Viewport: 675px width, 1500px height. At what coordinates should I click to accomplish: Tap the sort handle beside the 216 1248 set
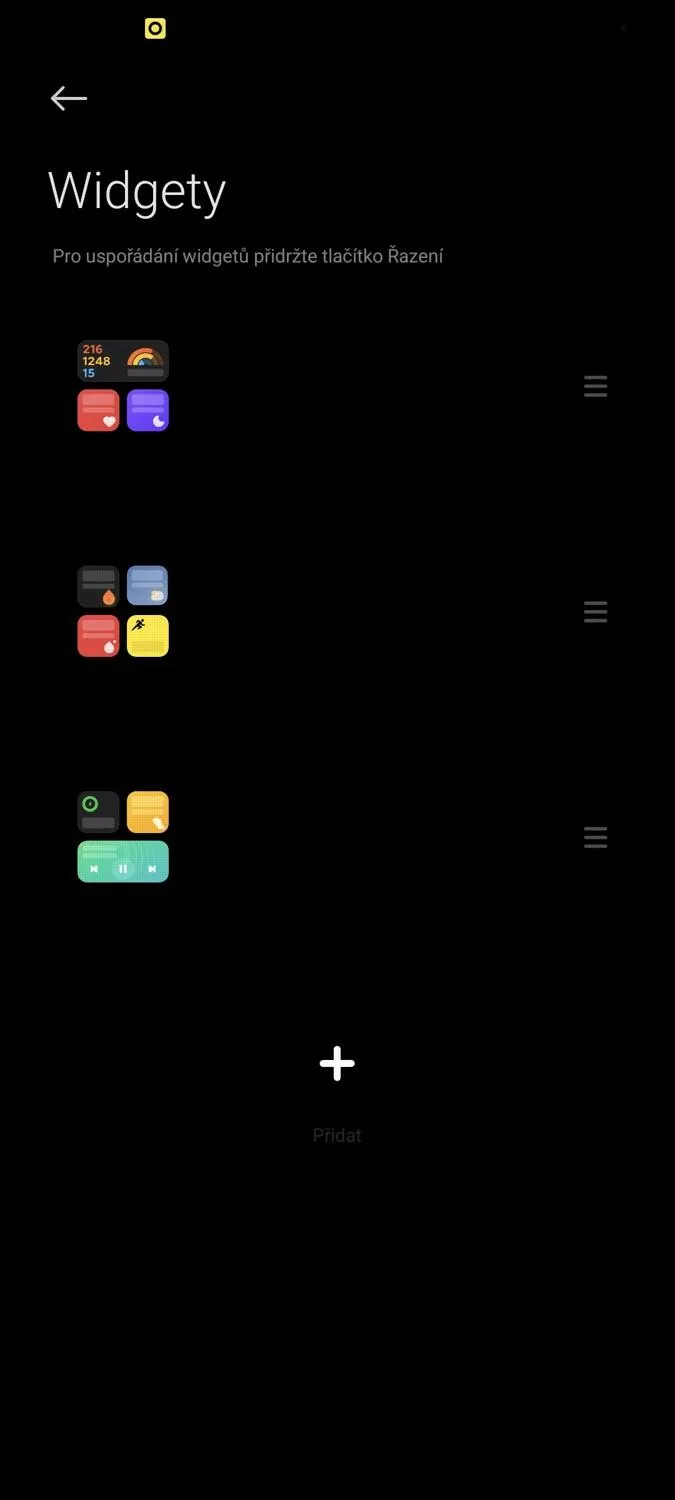click(595, 387)
